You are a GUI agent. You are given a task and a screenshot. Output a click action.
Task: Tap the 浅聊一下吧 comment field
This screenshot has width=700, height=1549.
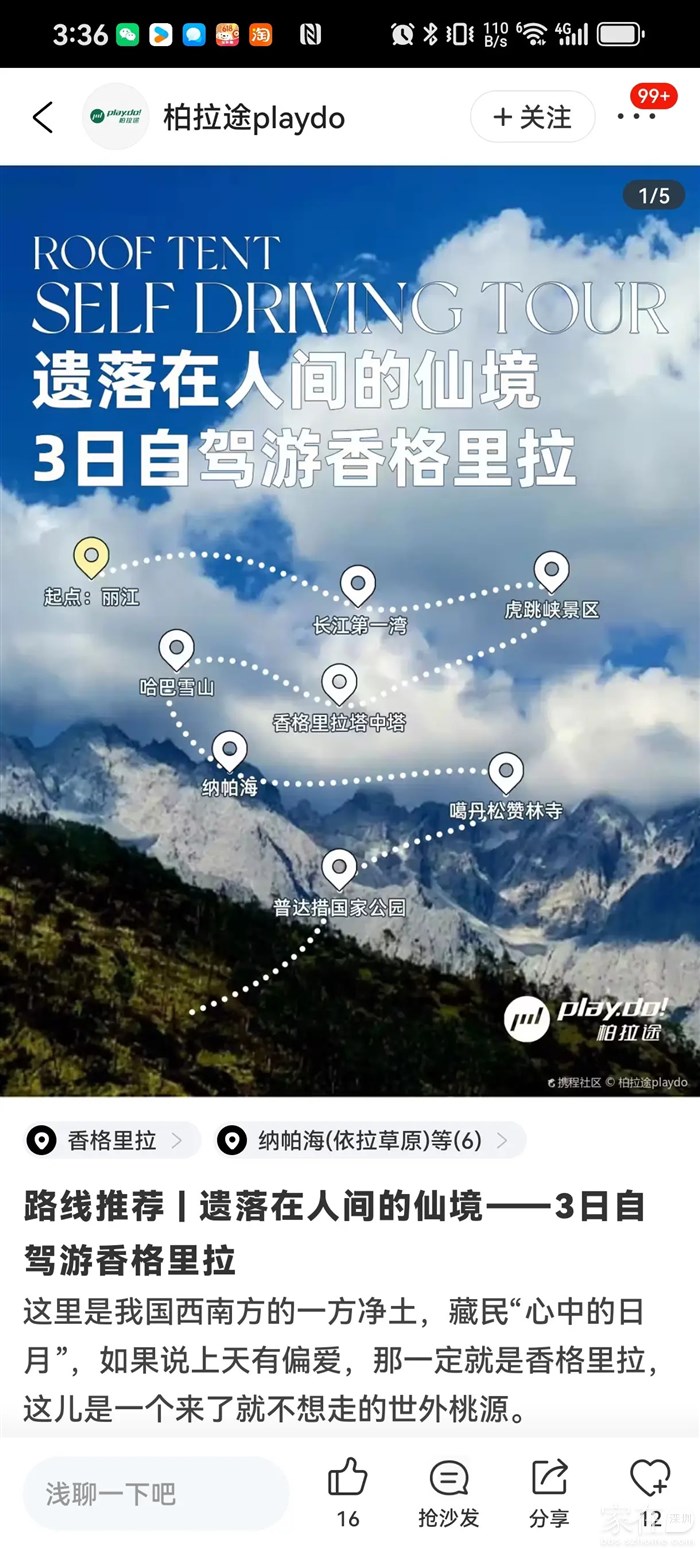155,1493
